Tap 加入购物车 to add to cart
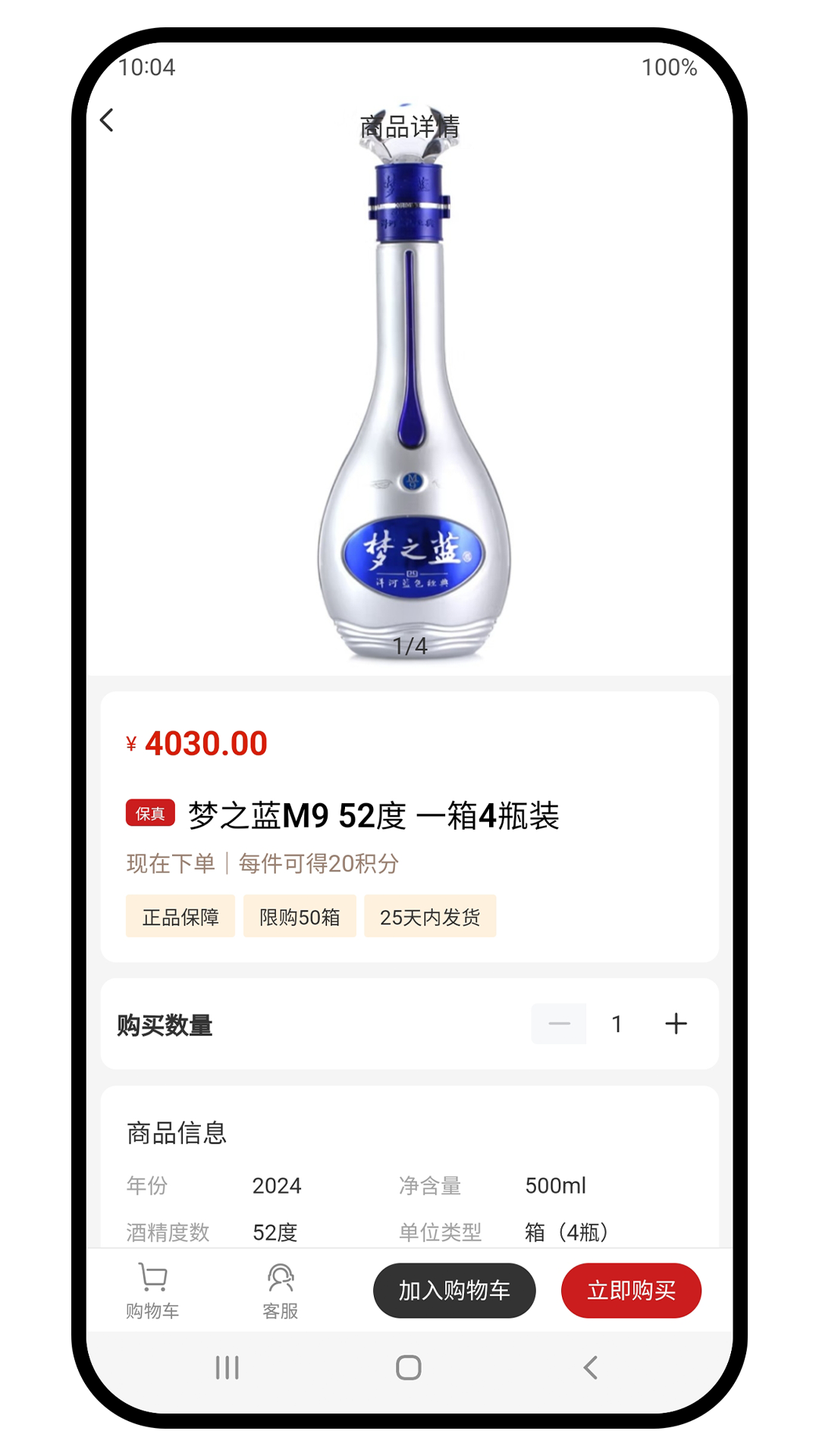The width and height of the screenshot is (819, 1456). 454,1291
